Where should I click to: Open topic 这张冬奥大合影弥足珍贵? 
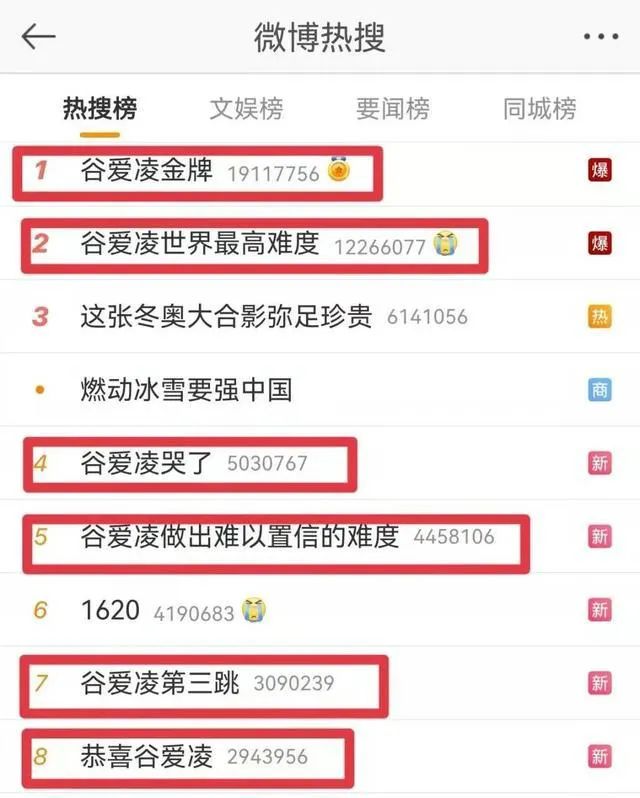226,317
